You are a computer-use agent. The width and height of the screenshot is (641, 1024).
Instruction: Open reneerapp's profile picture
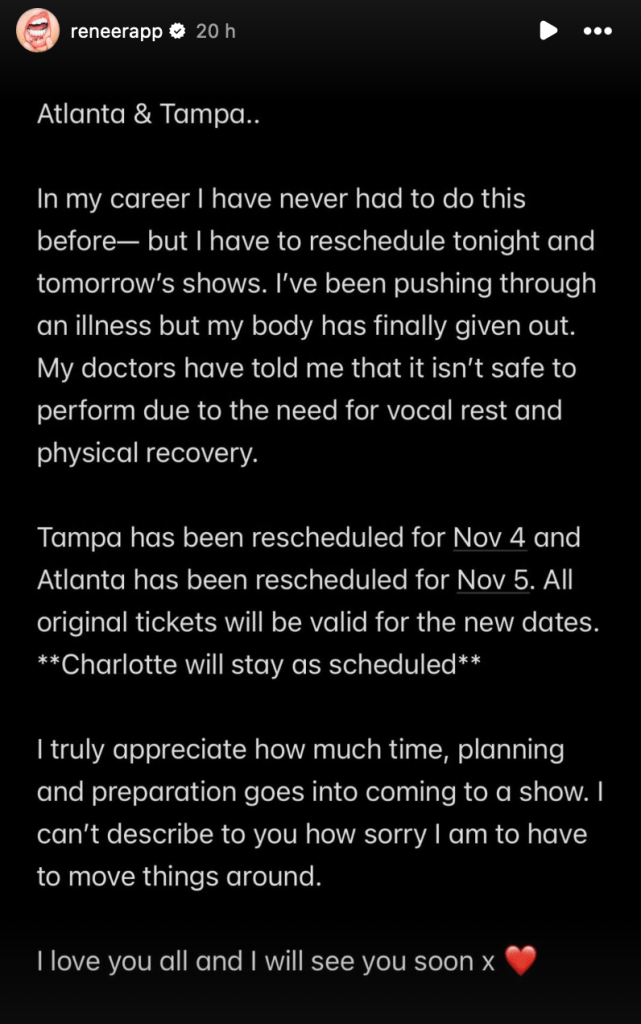pyautogui.click(x=38, y=31)
